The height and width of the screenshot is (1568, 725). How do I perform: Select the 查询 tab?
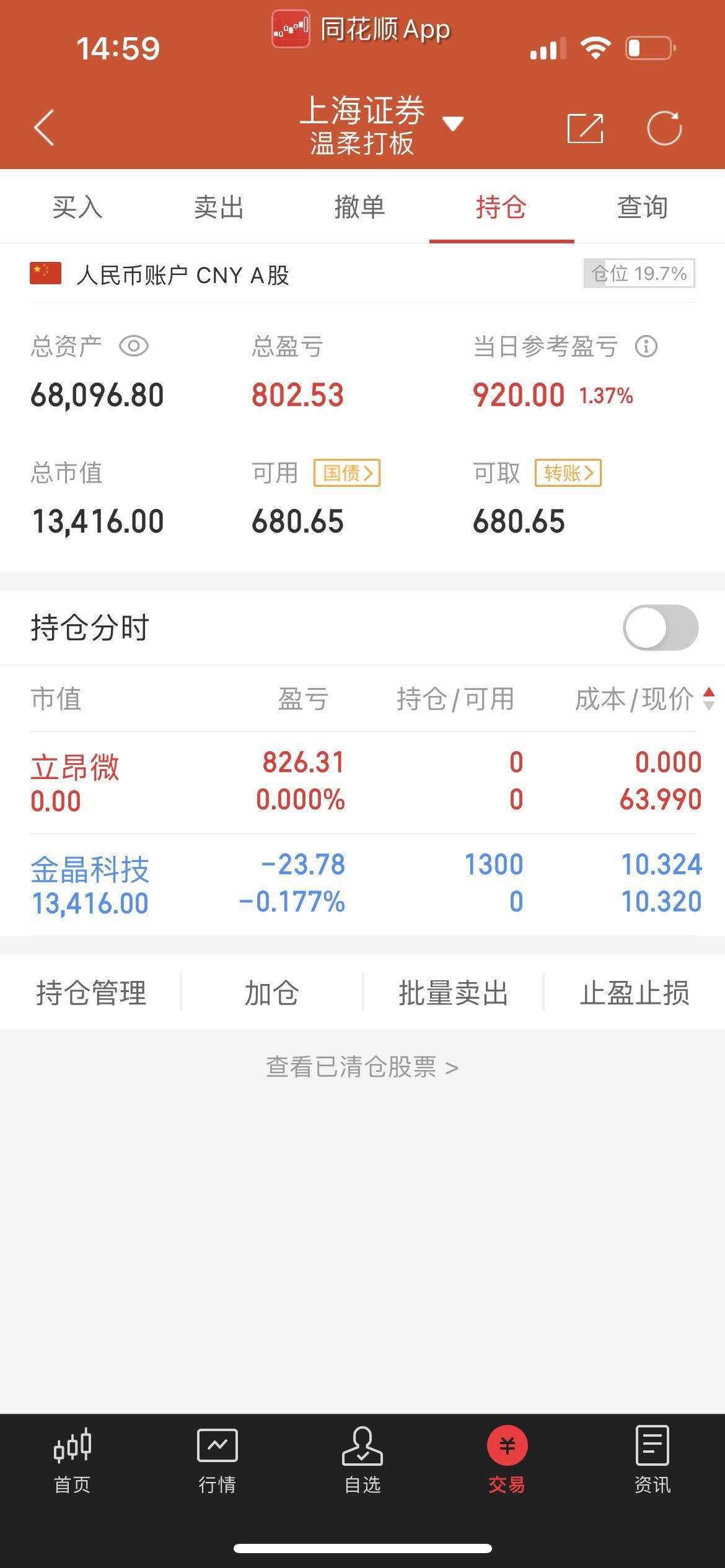coord(643,207)
